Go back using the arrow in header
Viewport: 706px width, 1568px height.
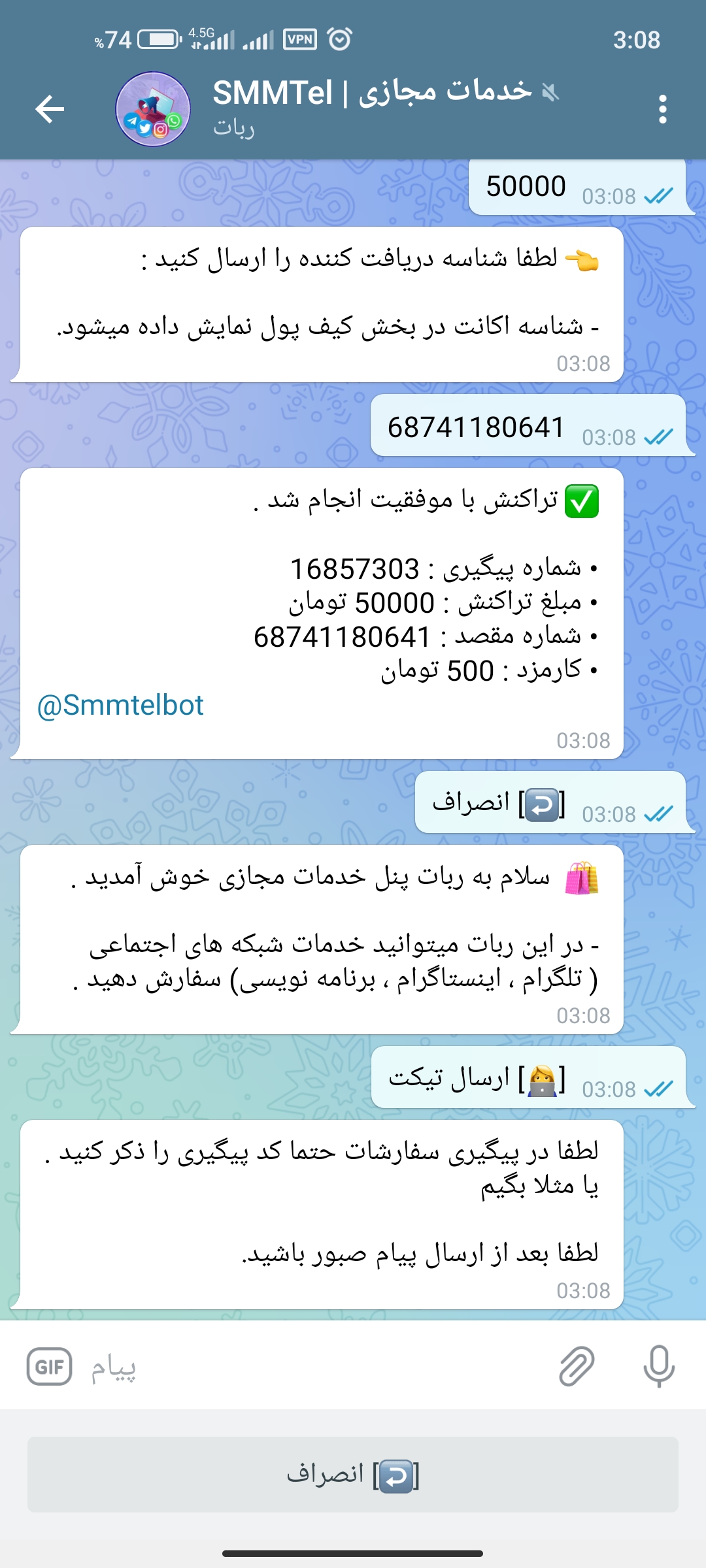50,108
